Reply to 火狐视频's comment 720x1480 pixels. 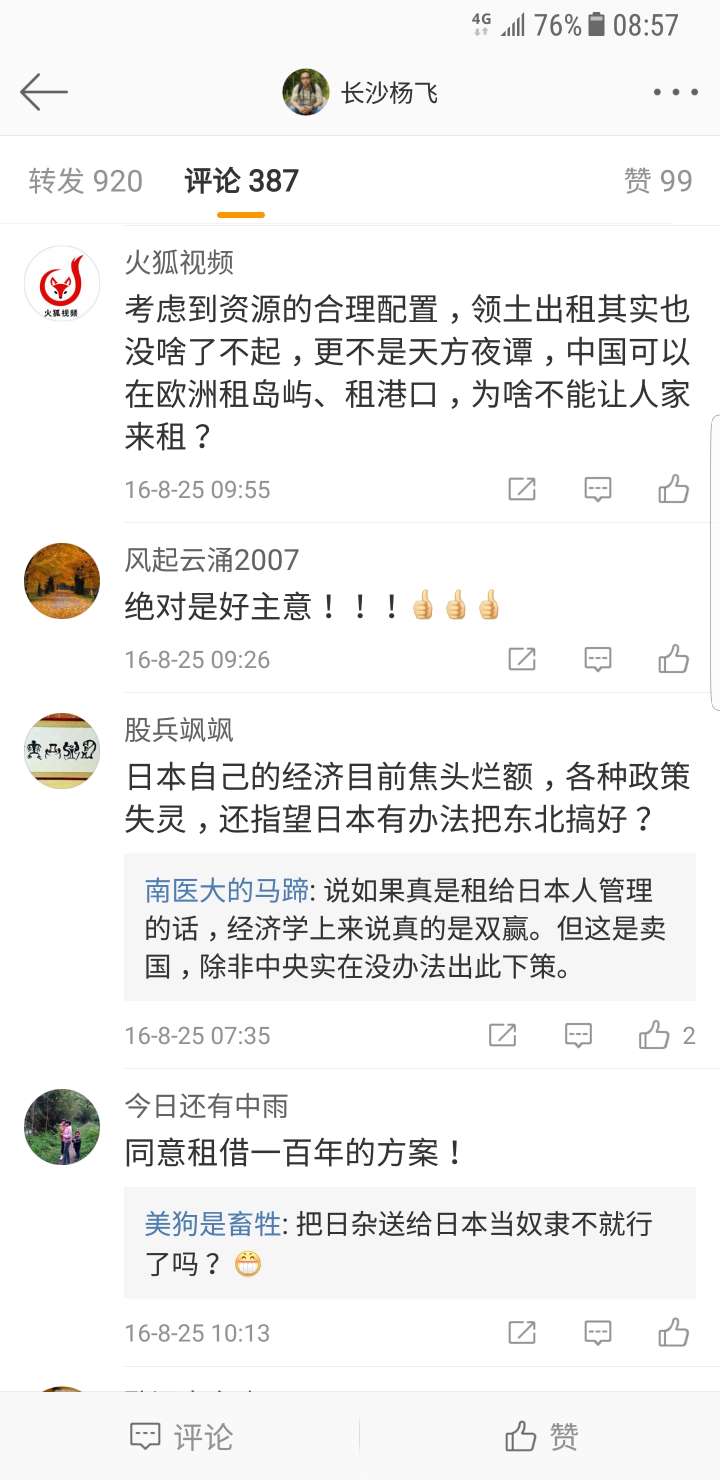(598, 489)
